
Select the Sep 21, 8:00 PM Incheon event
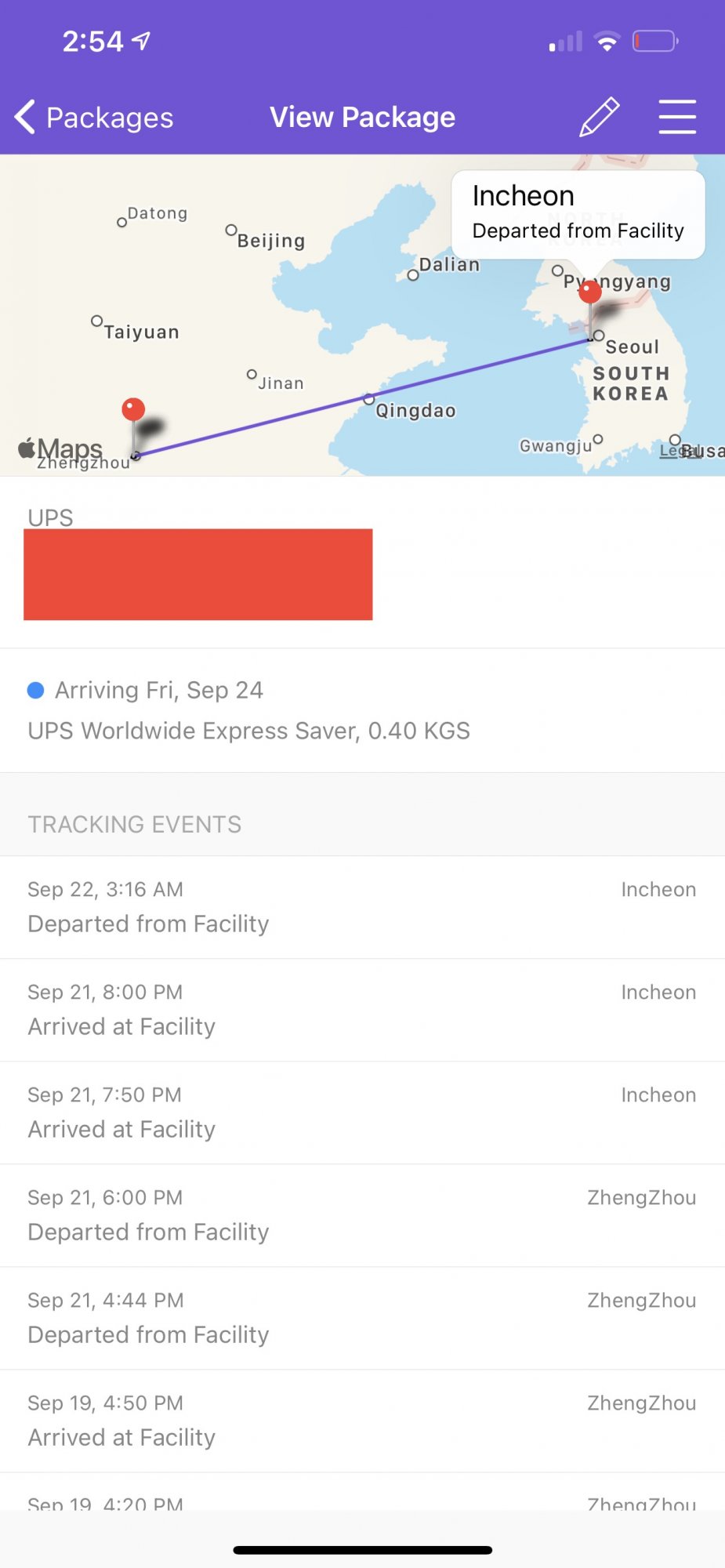point(362,1010)
